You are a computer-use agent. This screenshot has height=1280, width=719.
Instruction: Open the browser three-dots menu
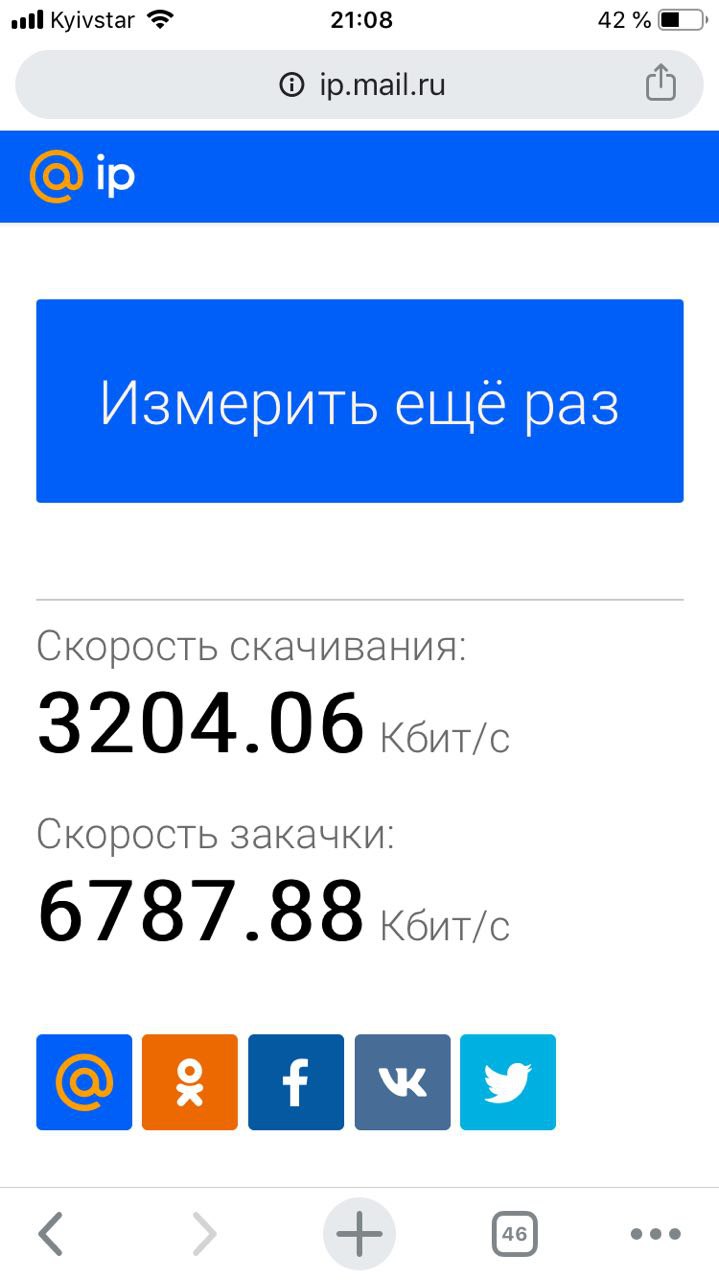pyautogui.click(x=656, y=1234)
